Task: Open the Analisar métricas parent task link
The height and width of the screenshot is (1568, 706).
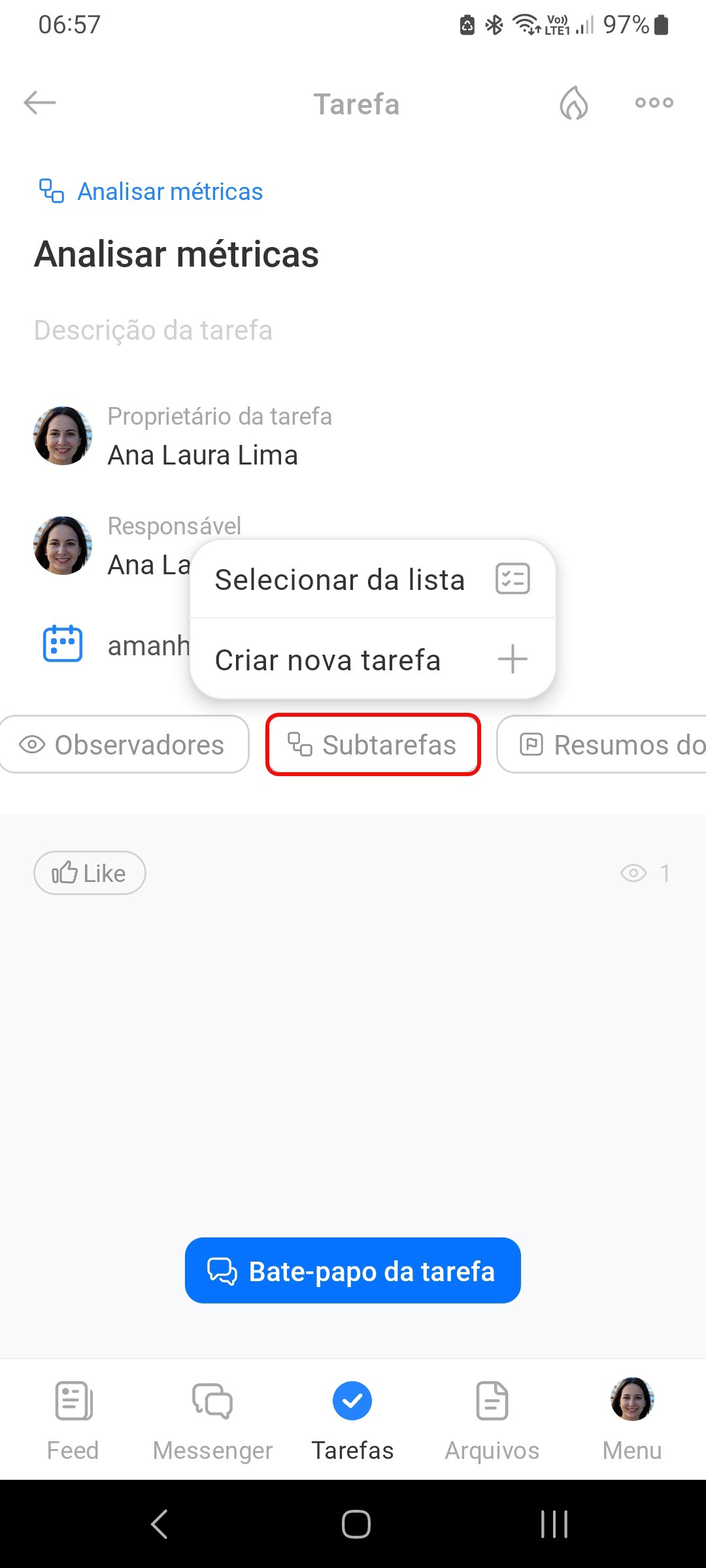Action: click(x=170, y=191)
